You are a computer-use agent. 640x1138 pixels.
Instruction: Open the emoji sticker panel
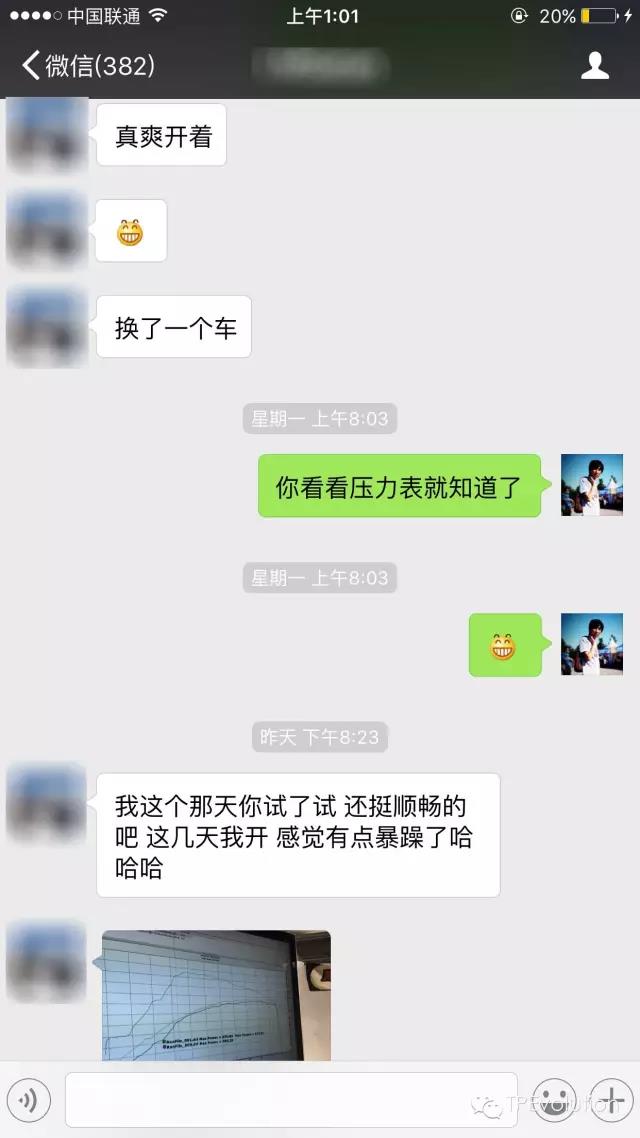click(x=553, y=1099)
